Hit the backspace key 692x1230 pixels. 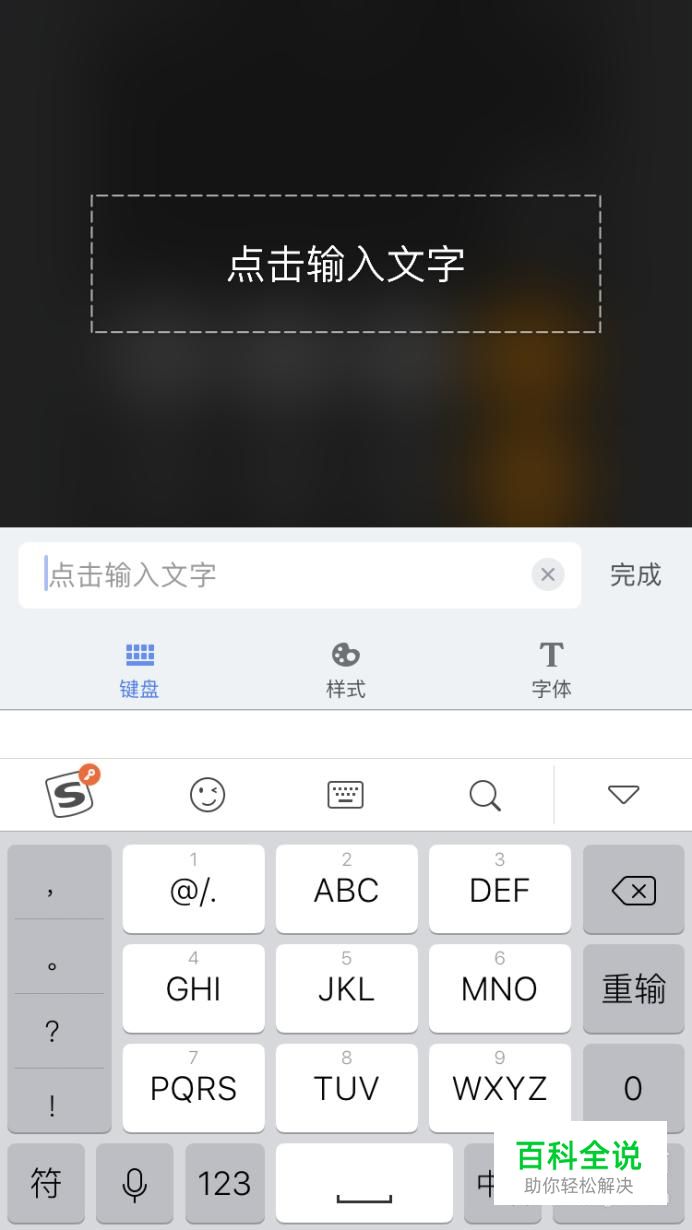click(633, 889)
